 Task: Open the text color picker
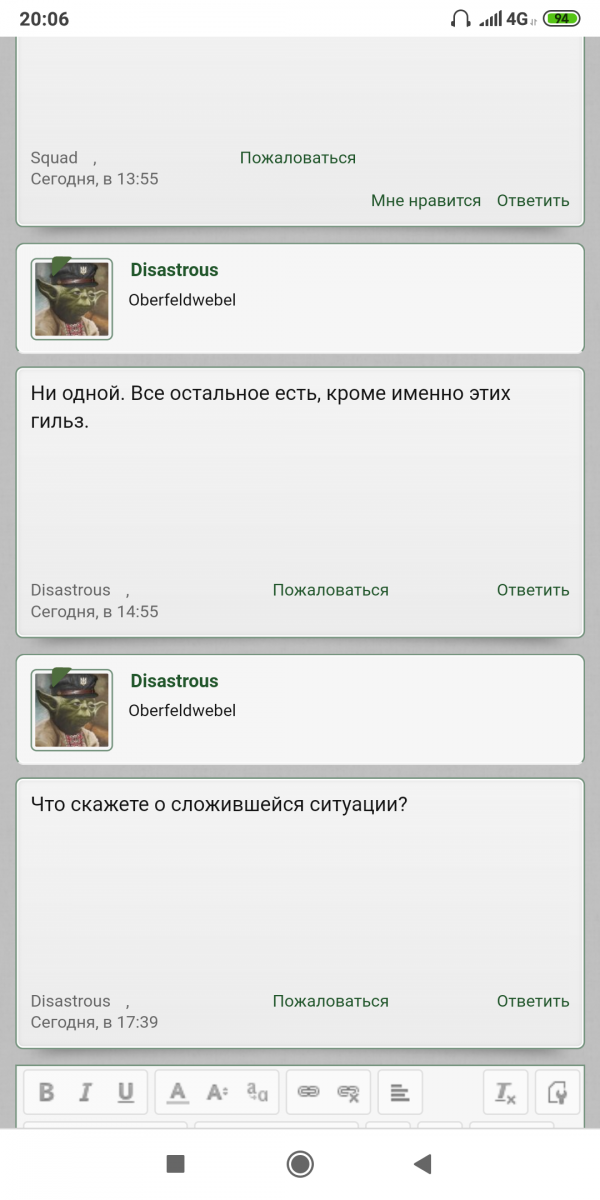(178, 1093)
